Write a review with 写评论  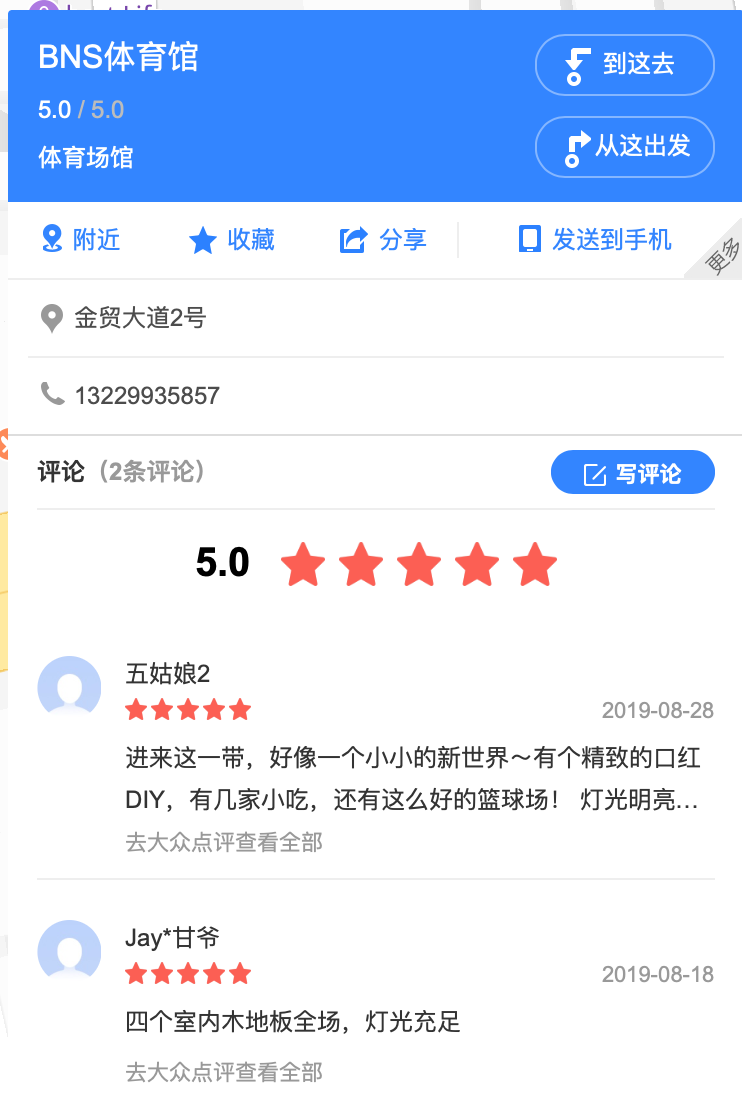coord(632,473)
